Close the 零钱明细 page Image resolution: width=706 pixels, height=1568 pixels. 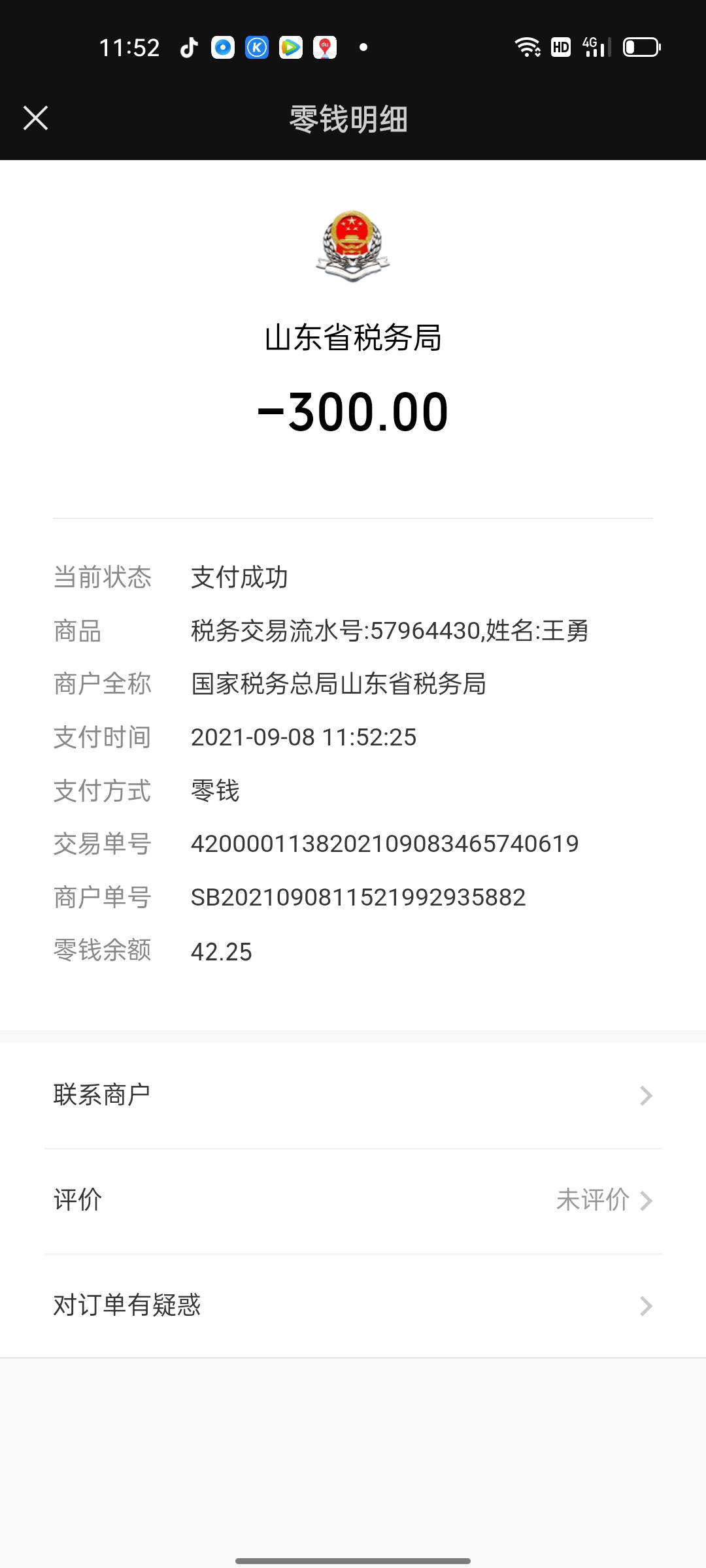click(x=36, y=118)
